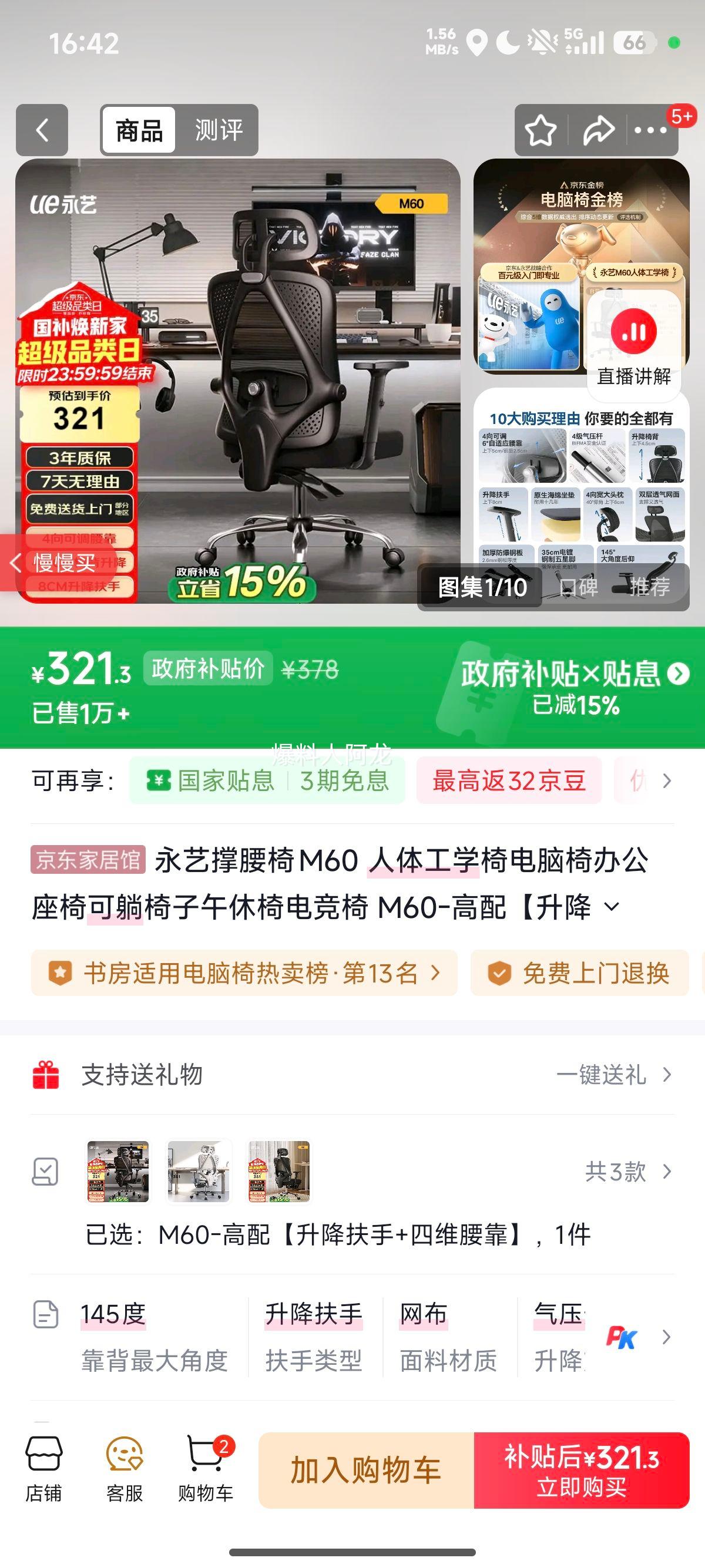The width and height of the screenshot is (705, 1568).
Task: Switch to the 测评 tab
Action: (218, 129)
